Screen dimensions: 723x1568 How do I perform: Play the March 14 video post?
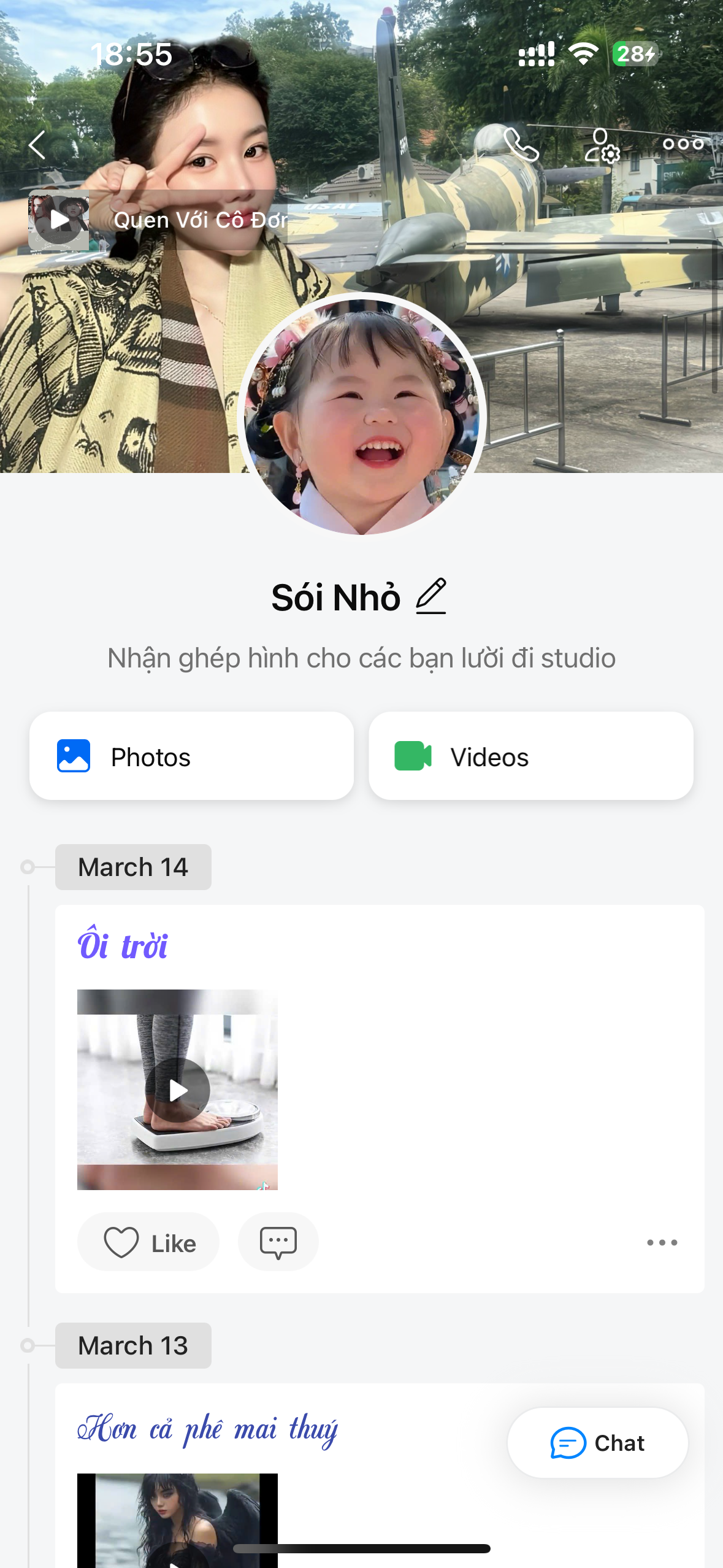(x=177, y=1090)
